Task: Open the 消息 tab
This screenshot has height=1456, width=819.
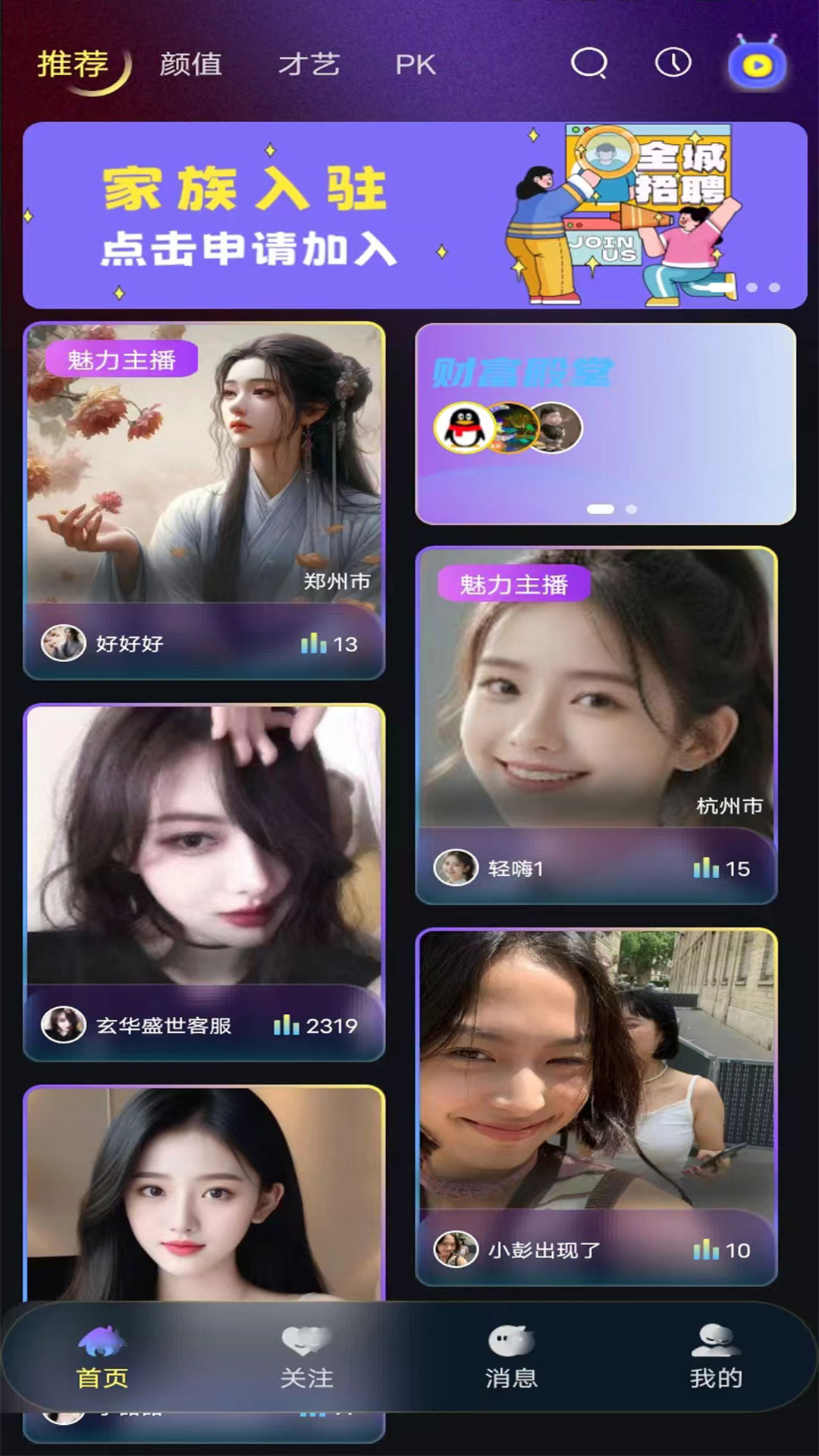Action: click(x=512, y=1357)
